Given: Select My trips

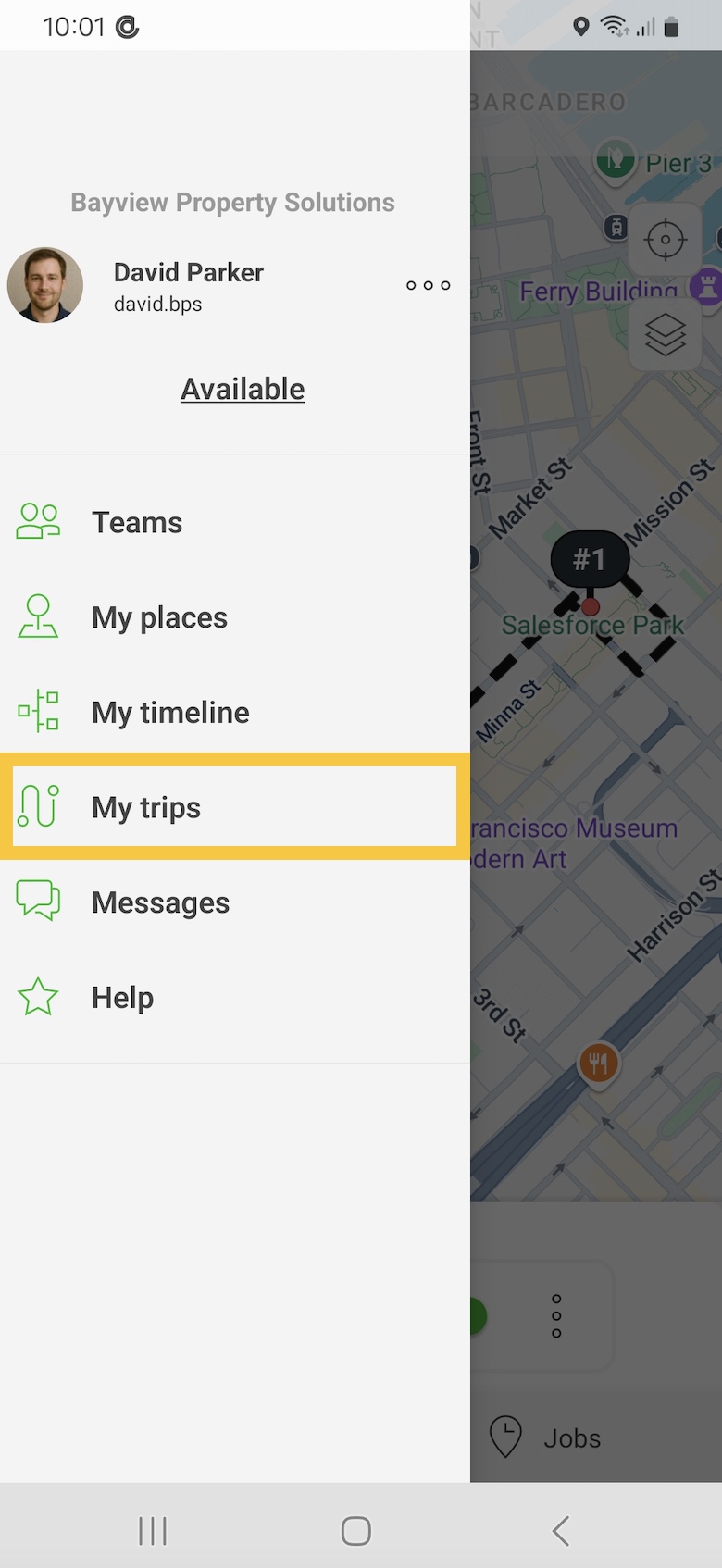Looking at the screenshot, I should point(146,807).
